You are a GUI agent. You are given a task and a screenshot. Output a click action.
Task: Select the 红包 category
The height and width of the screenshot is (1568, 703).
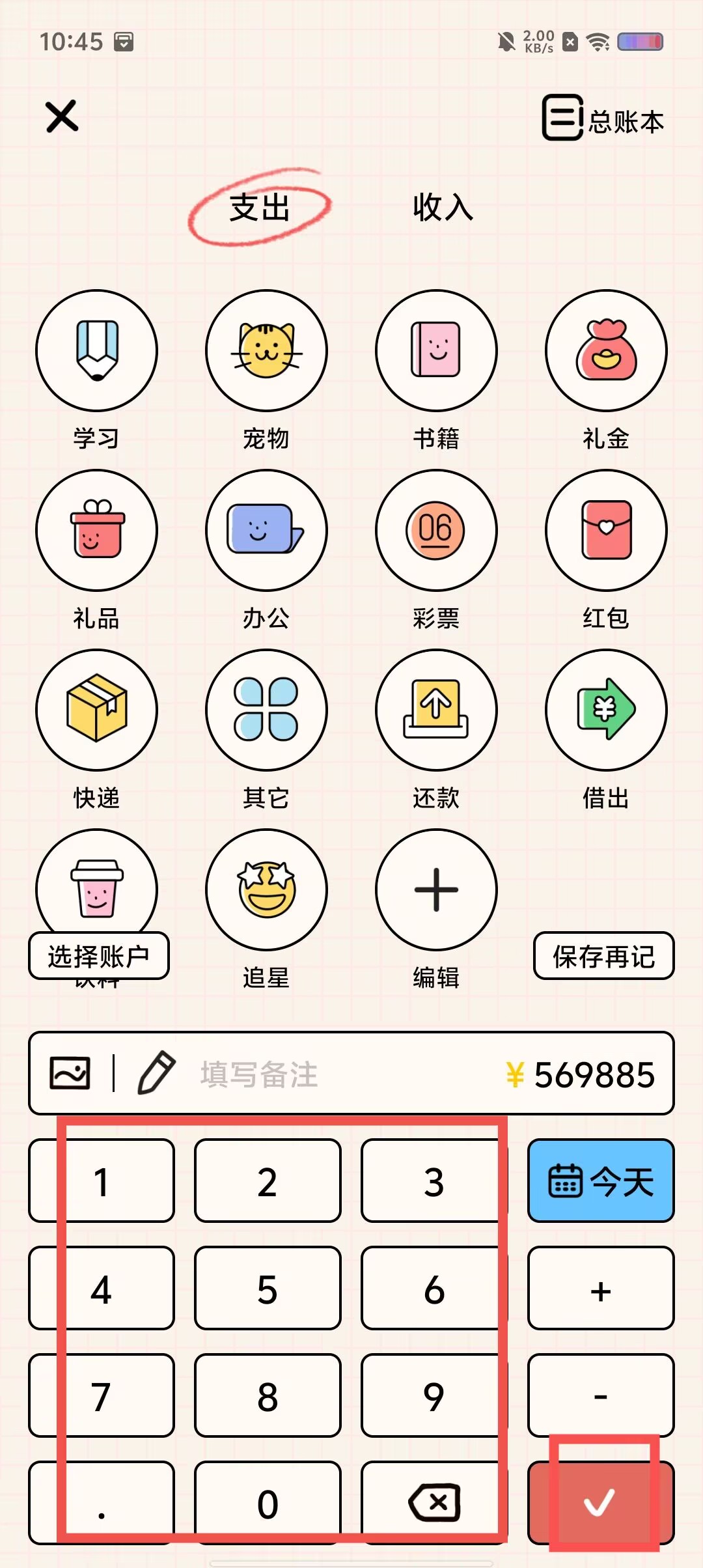coord(605,531)
